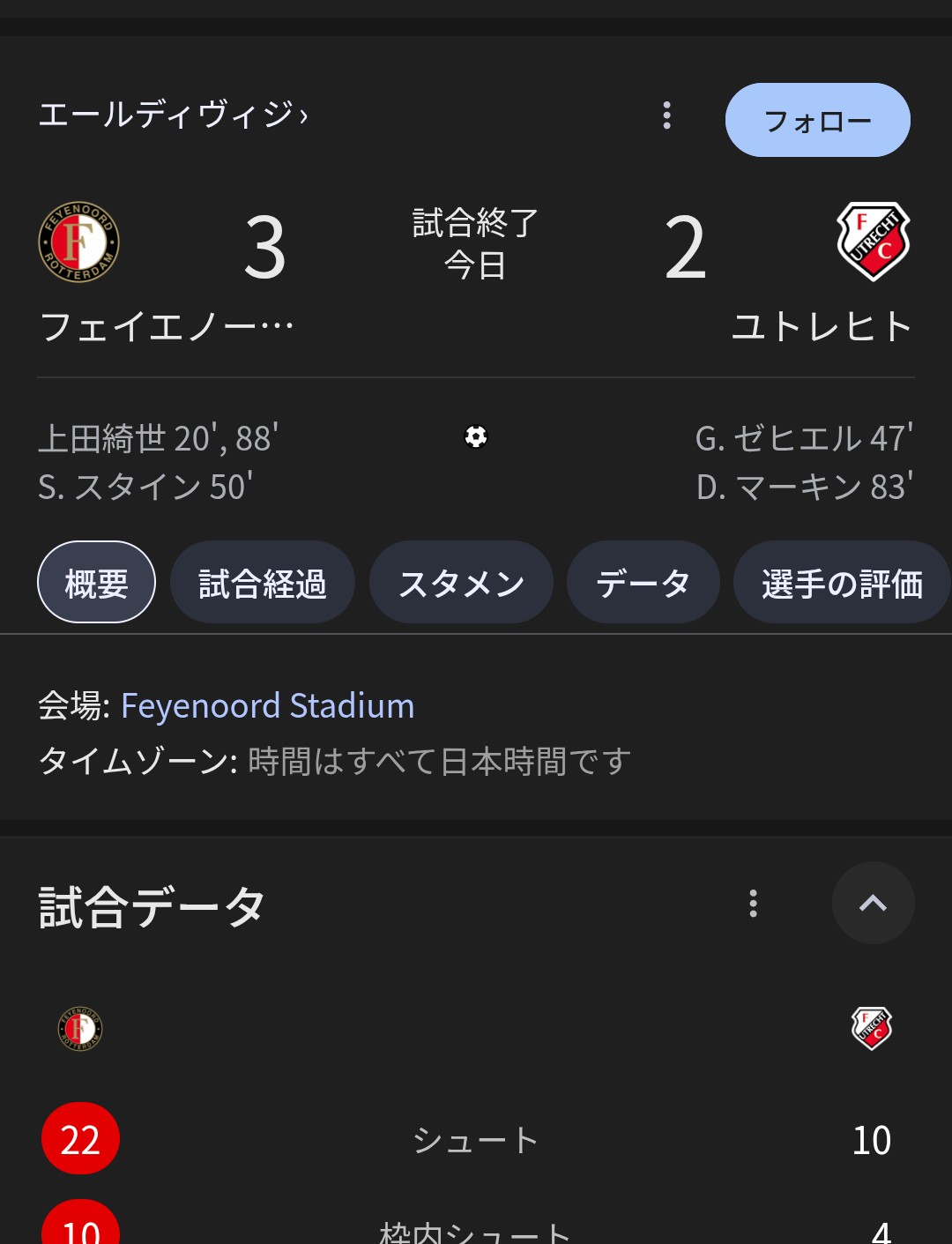View the スタメン lineup tab
952x1244 pixels.
click(x=461, y=583)
